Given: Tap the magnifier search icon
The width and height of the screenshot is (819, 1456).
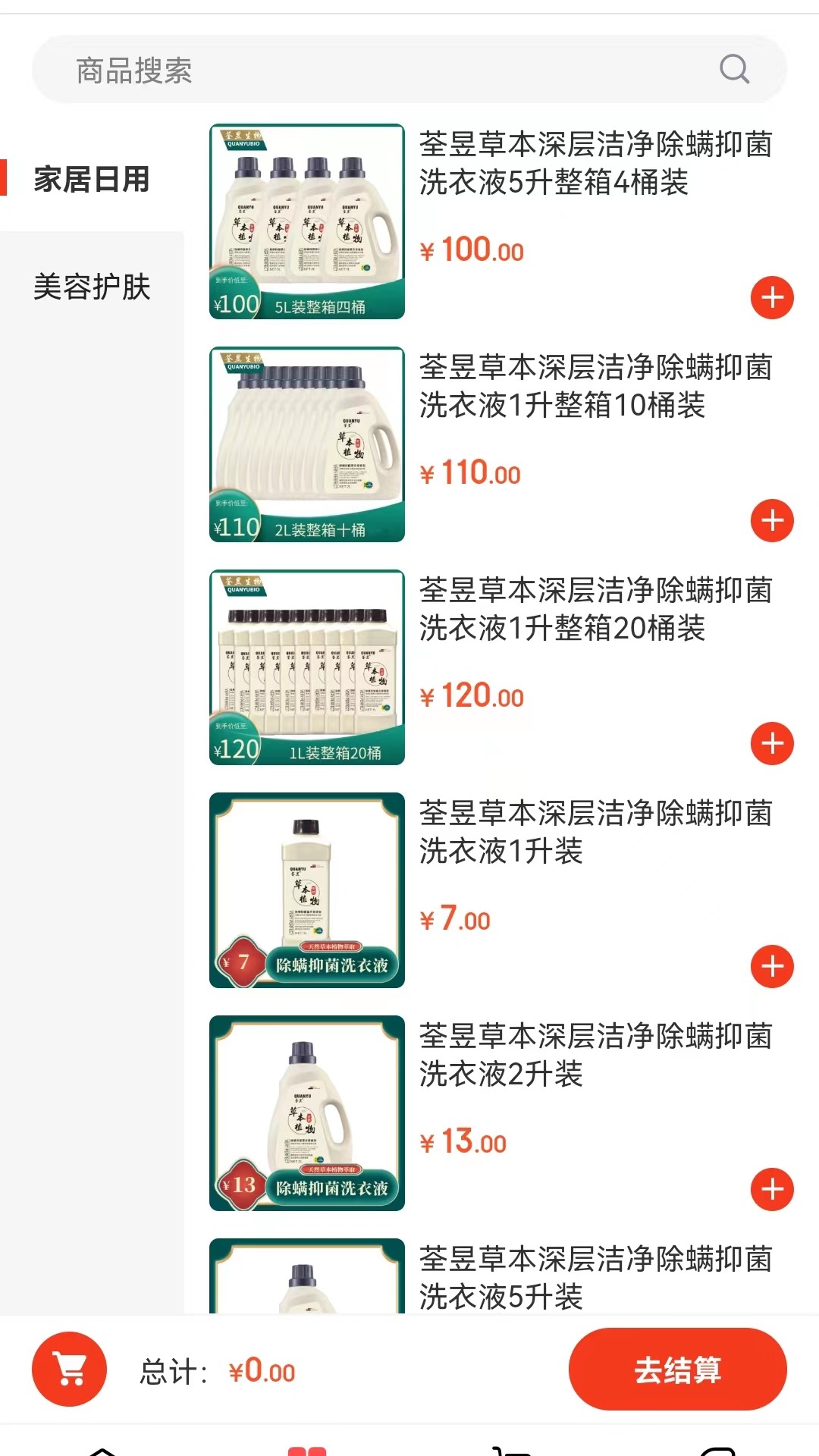Looking at the screenshot, I should click(x=734, y=70).
